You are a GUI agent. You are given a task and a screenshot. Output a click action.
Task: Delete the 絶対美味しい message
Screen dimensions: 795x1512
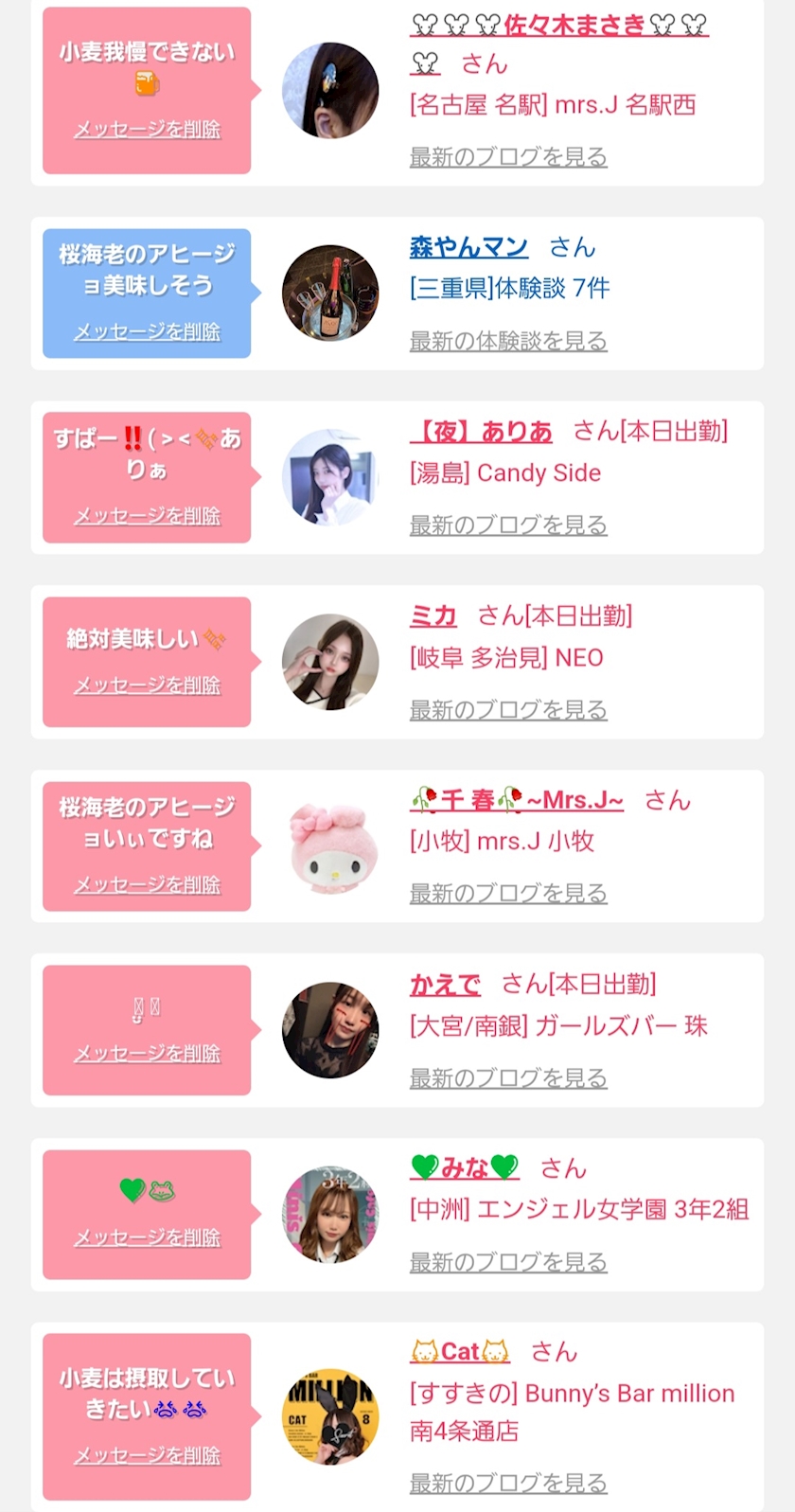point(148,685)
